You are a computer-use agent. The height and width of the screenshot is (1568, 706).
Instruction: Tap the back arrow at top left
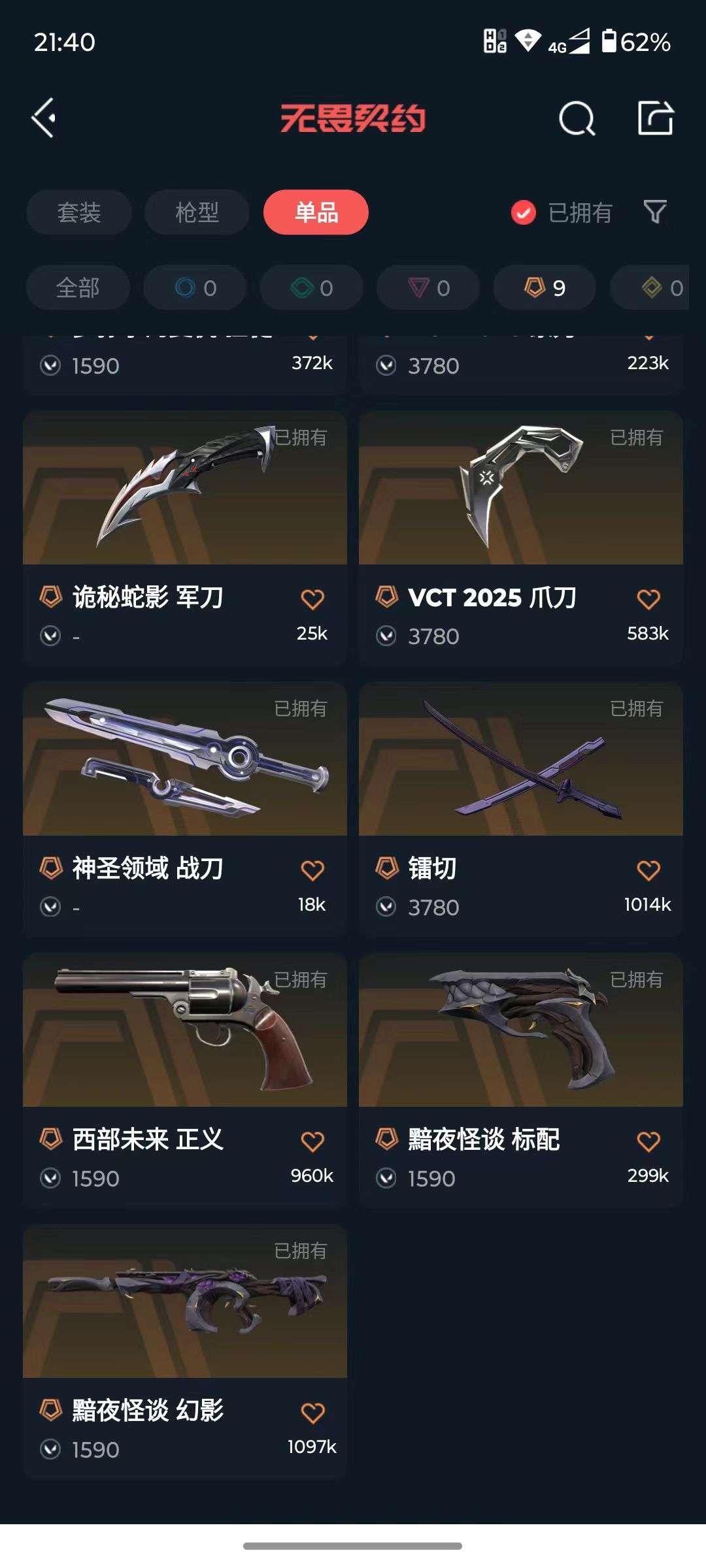coord(43,116)
